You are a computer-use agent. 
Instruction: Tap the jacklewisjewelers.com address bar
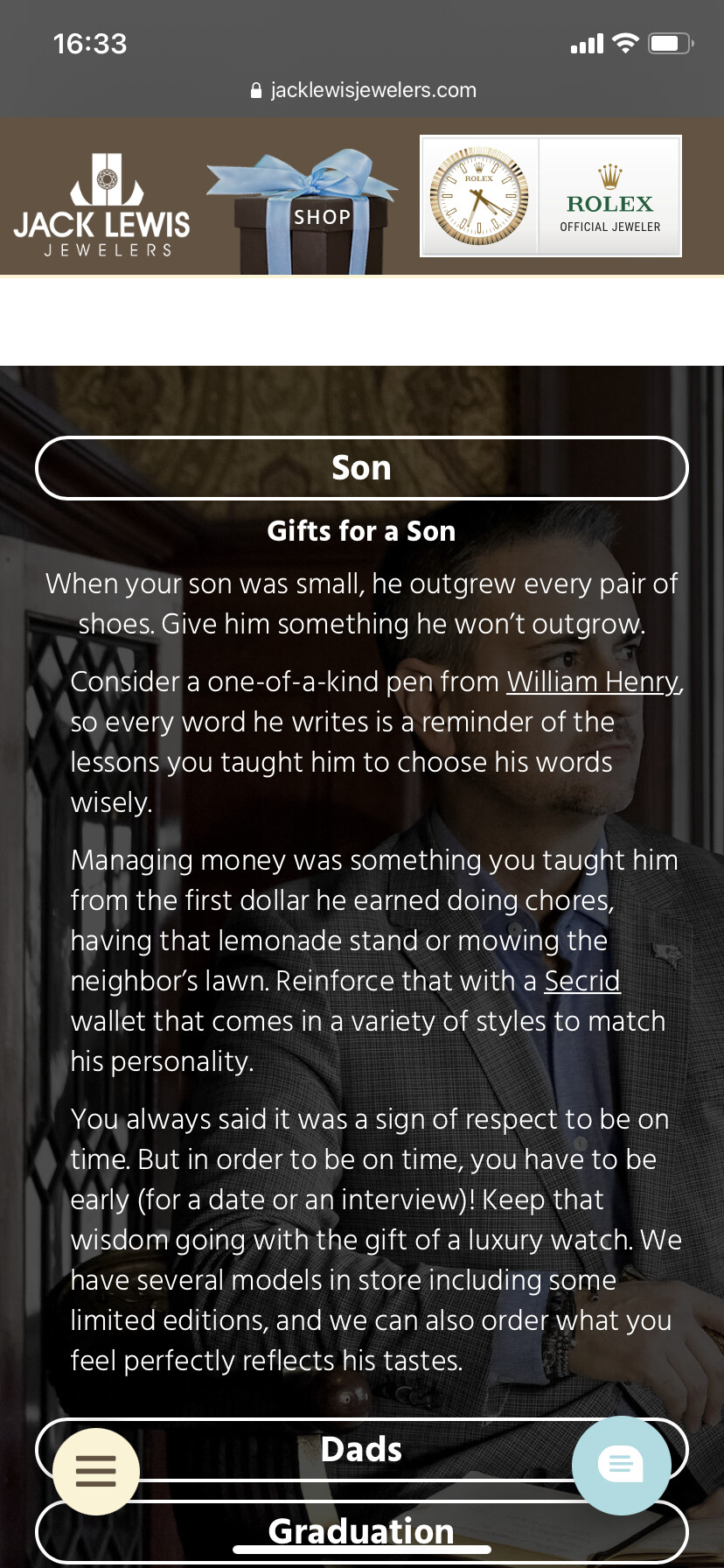[x=364, y=90]
